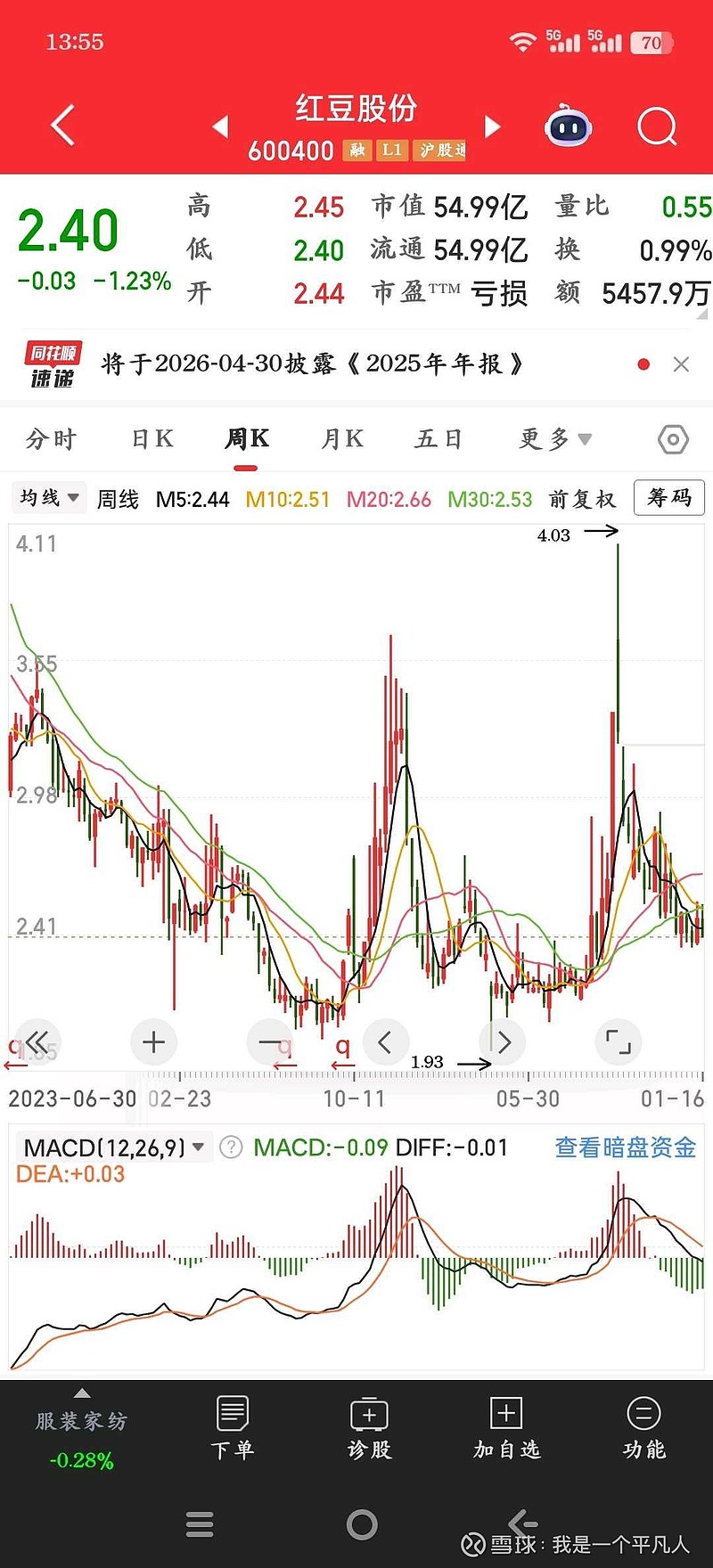
Task: Toggle 前复权 price adjustment mode
Action: click(x=582, y=499)
